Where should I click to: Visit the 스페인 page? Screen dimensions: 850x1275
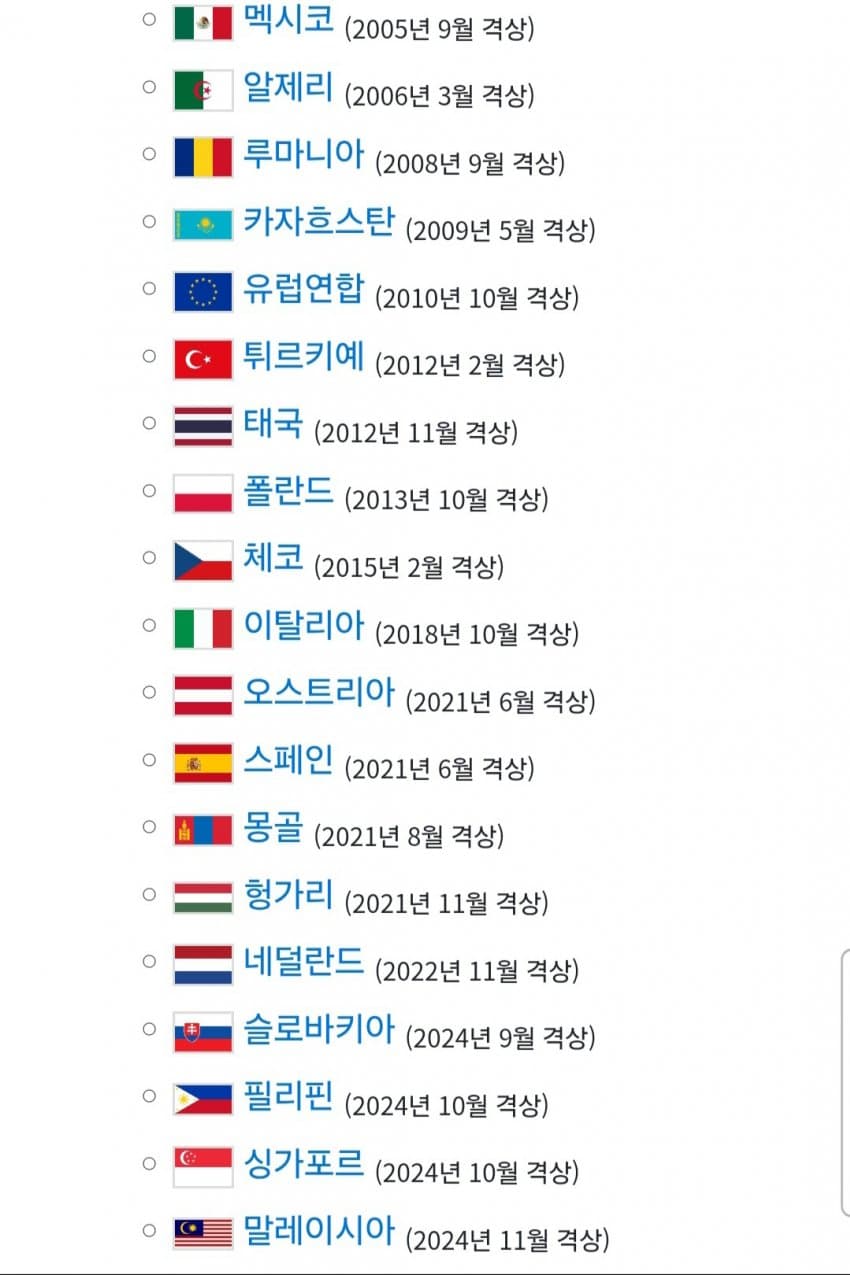pyautogui.click(x=288, y=761)
